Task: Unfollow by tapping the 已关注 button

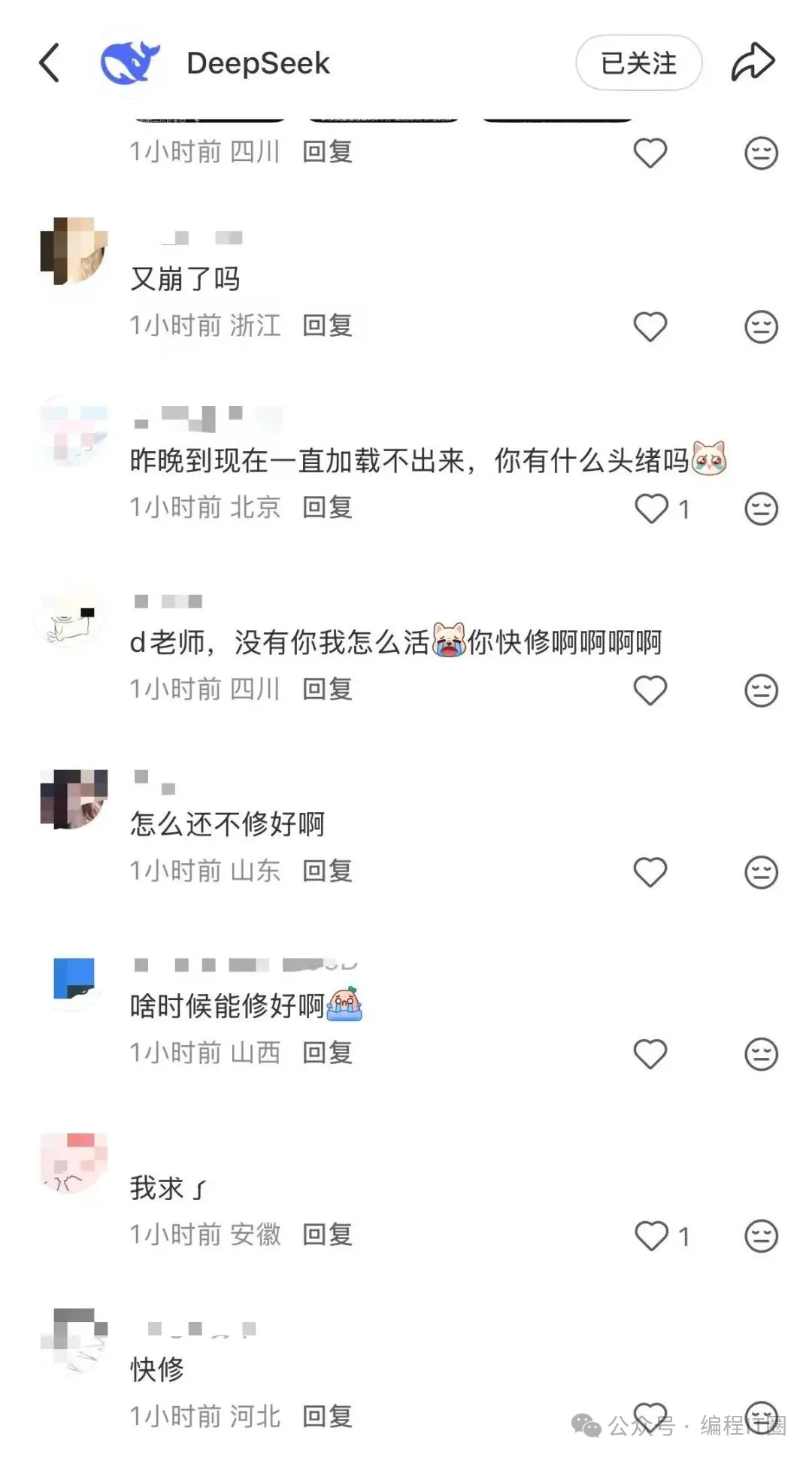Action: click(638, 63)
